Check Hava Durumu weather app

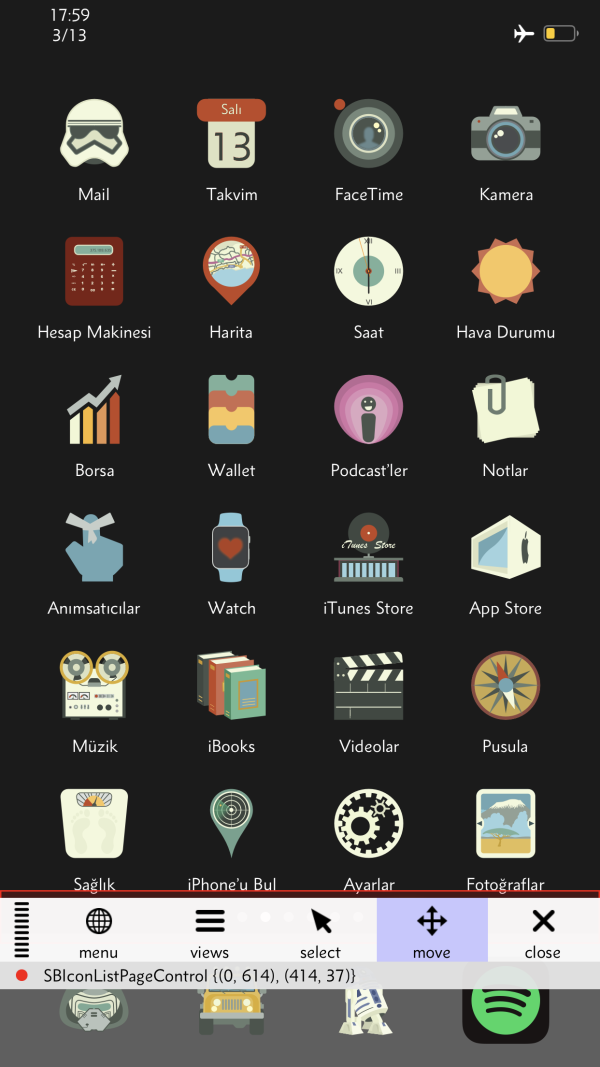tap(506, 272)
